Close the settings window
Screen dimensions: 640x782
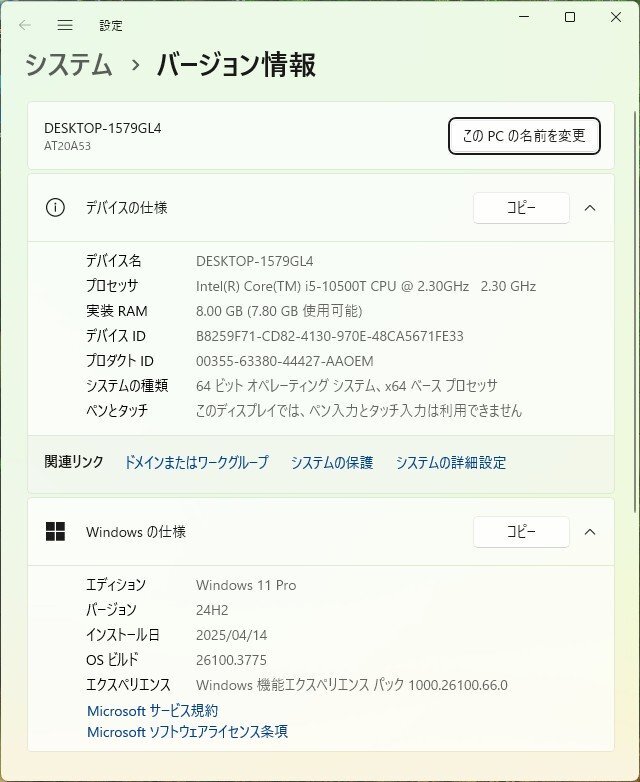[613, 17]
